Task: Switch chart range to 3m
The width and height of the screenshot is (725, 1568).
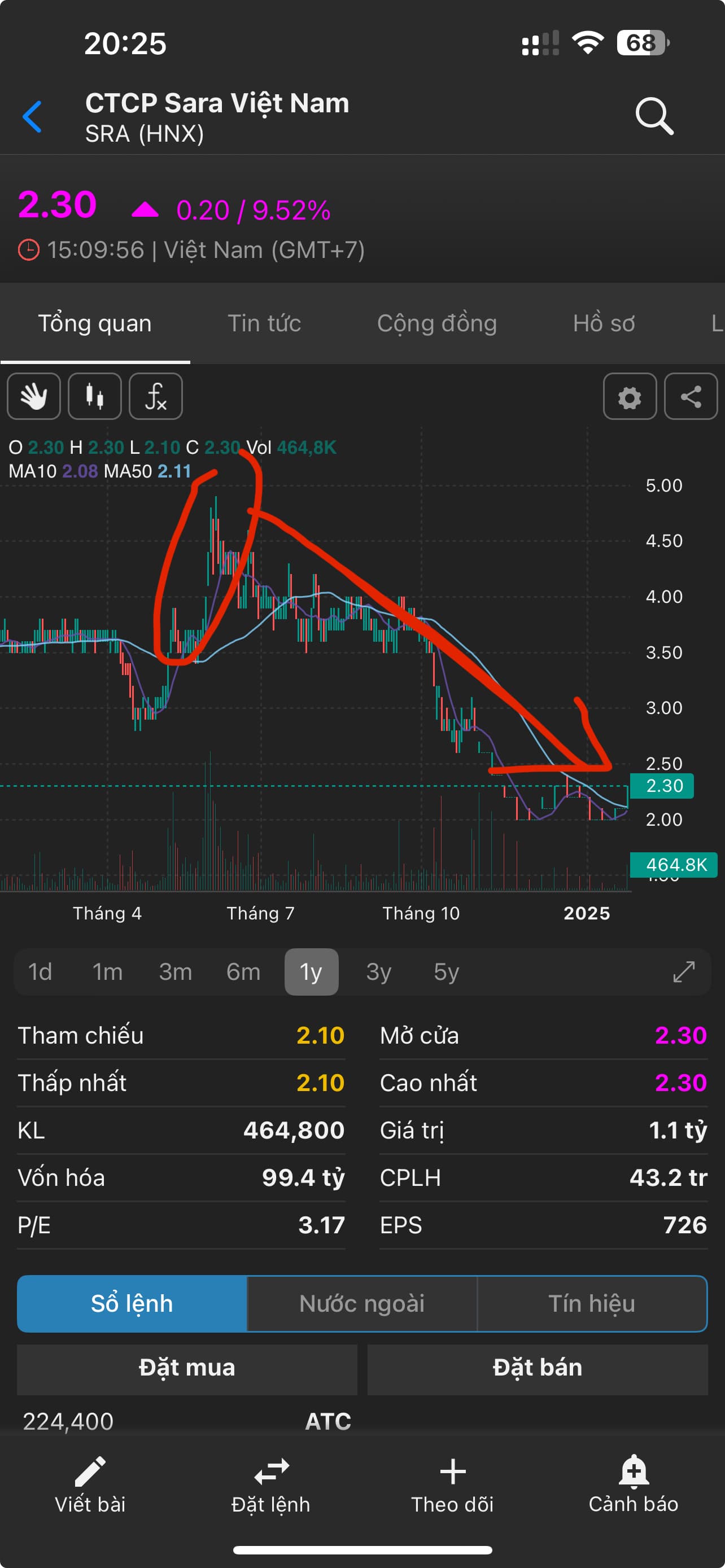Action: tap(175, 972)
